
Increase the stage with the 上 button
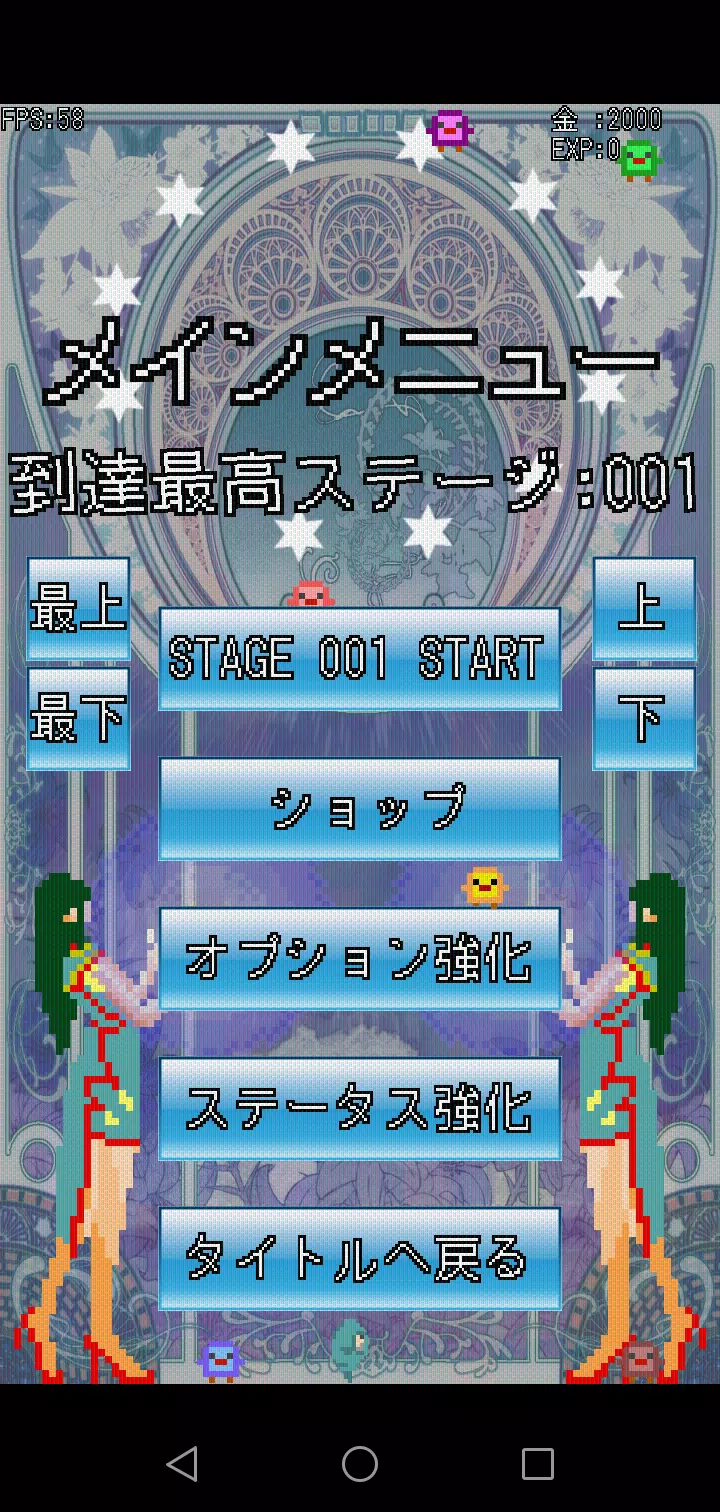click(x=643, y=609)
